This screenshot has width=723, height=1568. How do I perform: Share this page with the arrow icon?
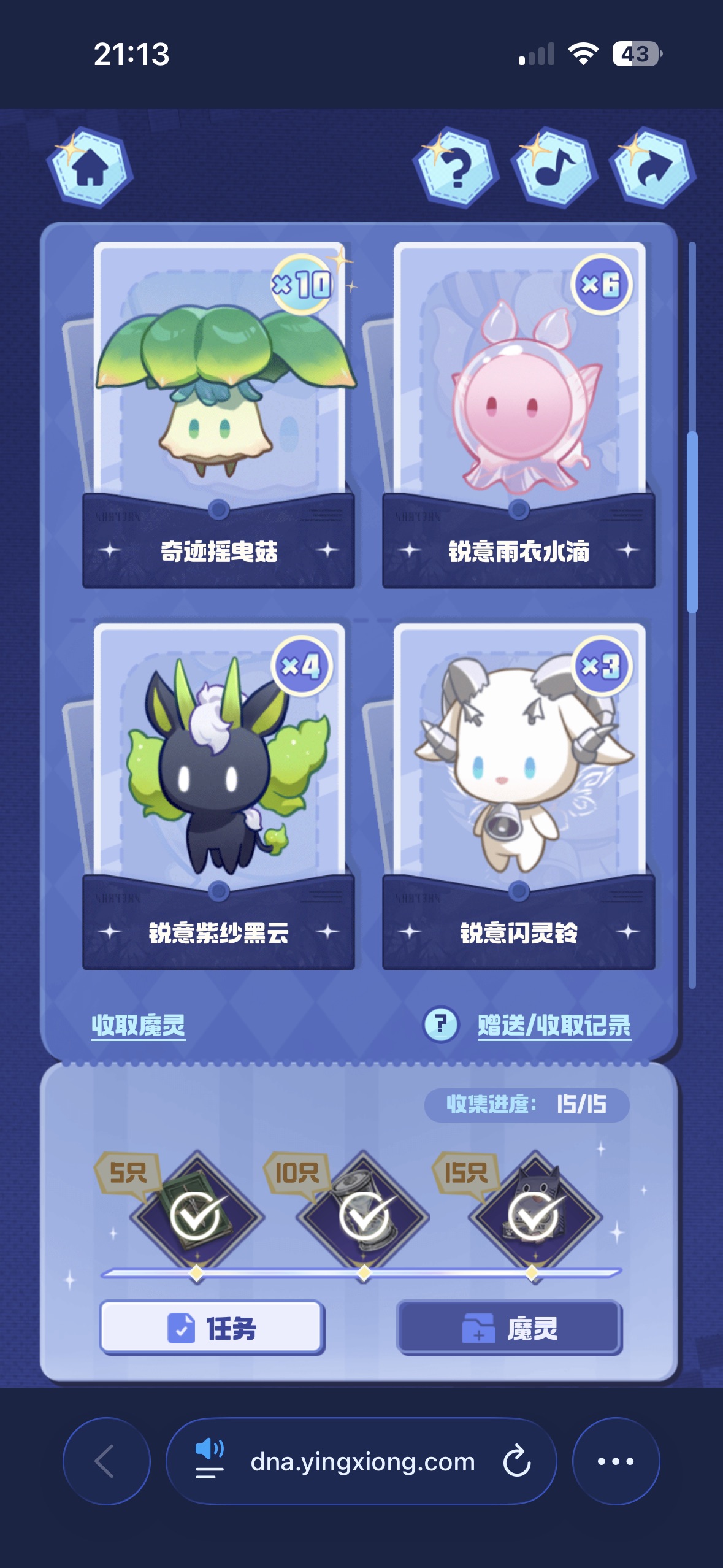(x=651, y=169)
